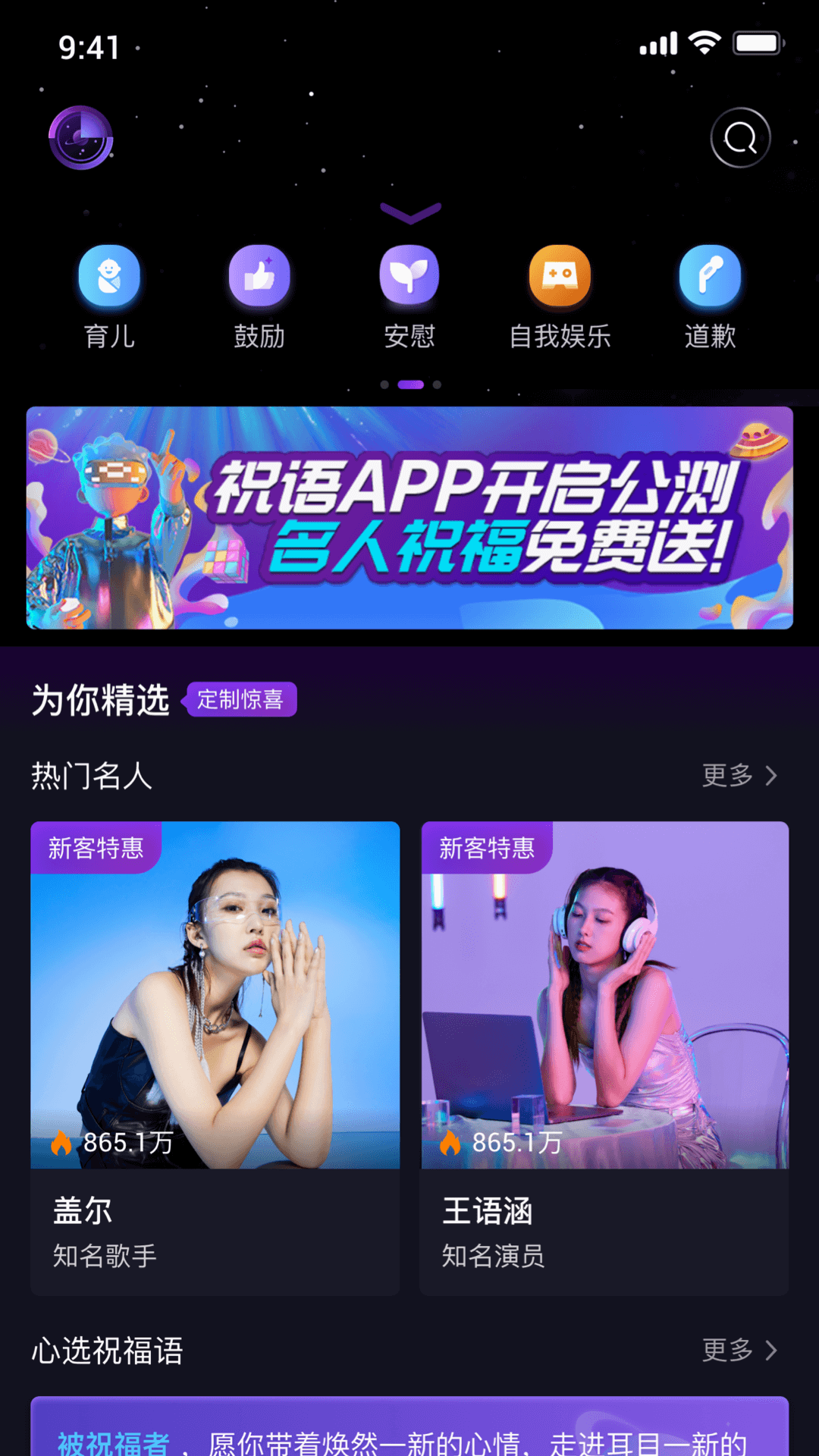Tap the flame icon on 王语涵's card
Viewport: 819px width, 1456px height.
pyautogui.click(x=453, y=1141)
